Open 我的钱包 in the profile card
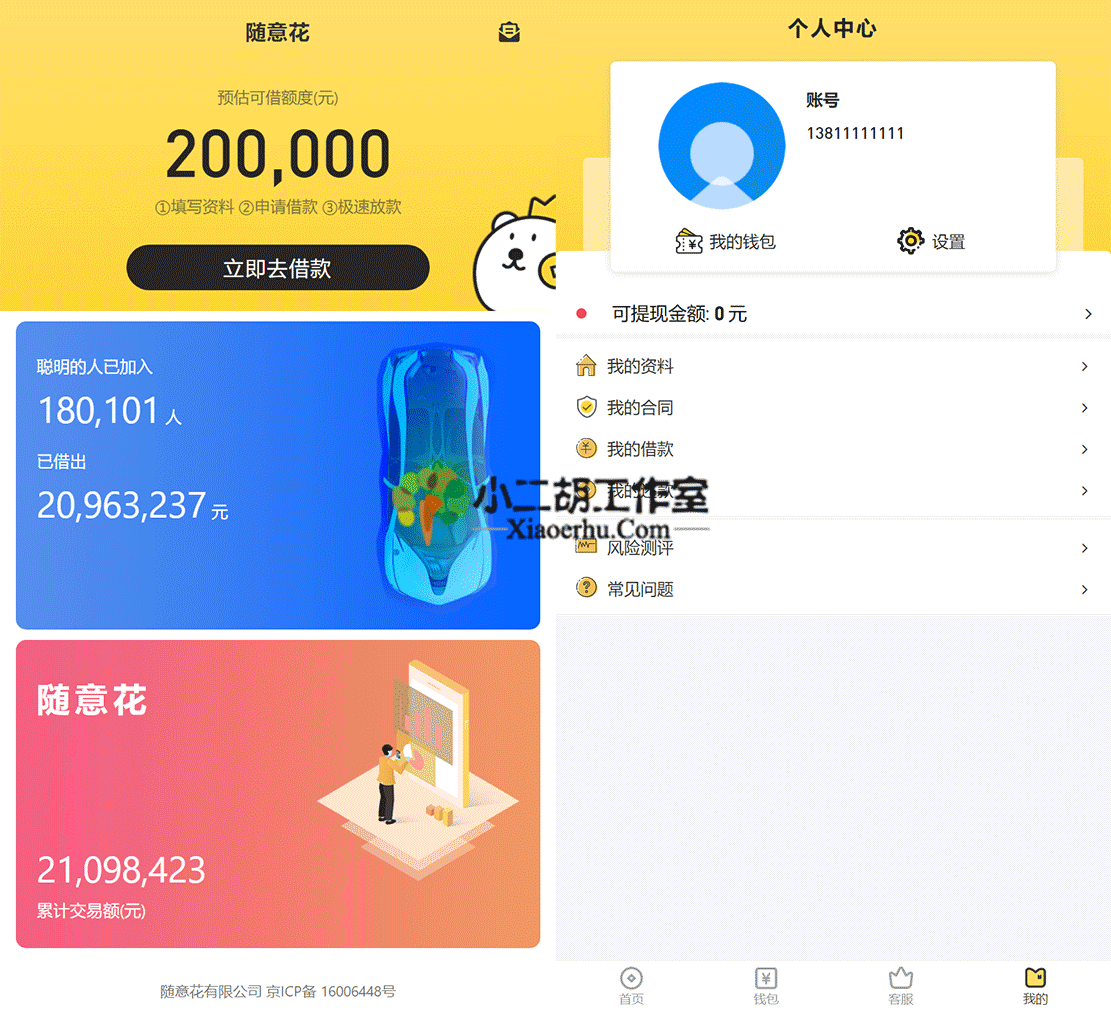Image resolution: width=1111 pixels, height=1011 pixels. (x=726, y=241)
